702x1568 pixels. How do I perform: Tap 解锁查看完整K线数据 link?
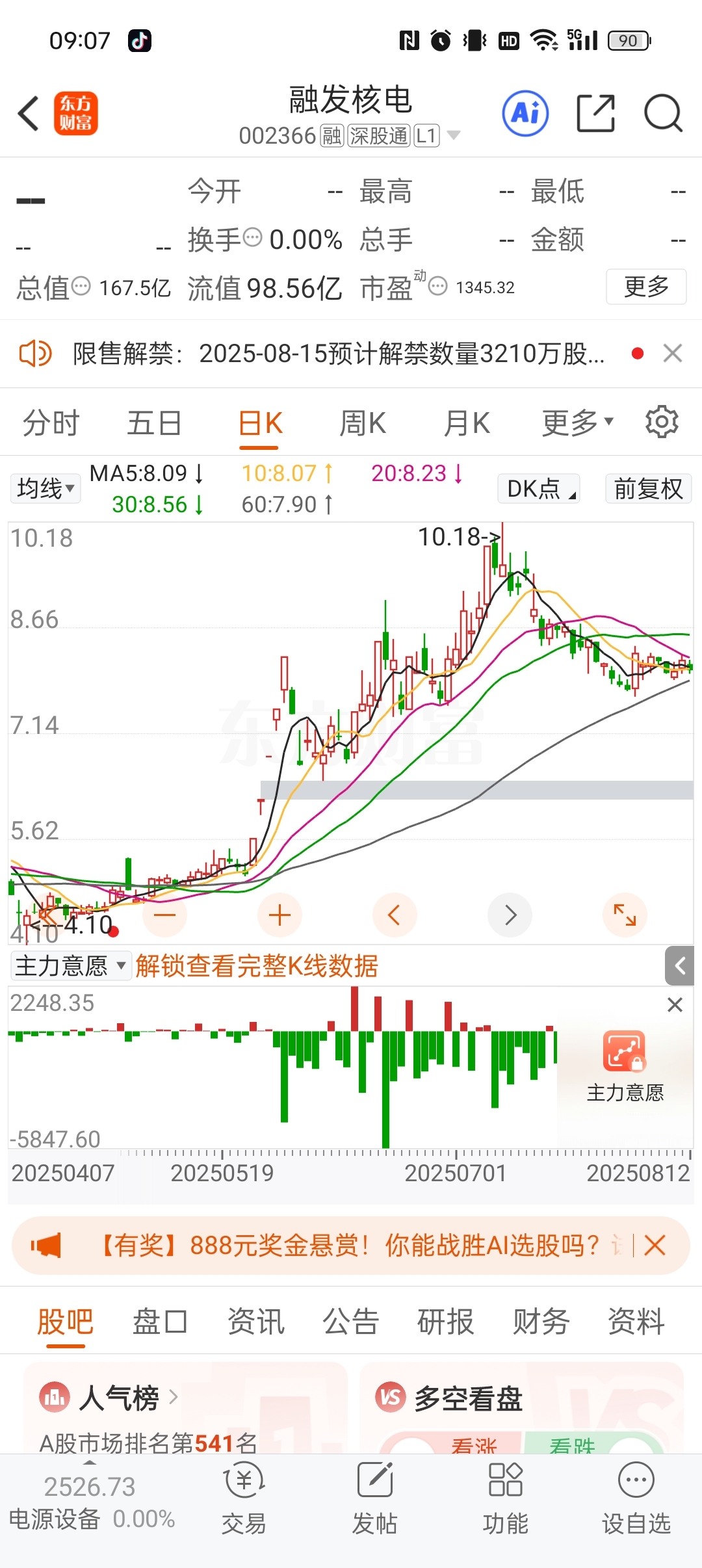257,966
